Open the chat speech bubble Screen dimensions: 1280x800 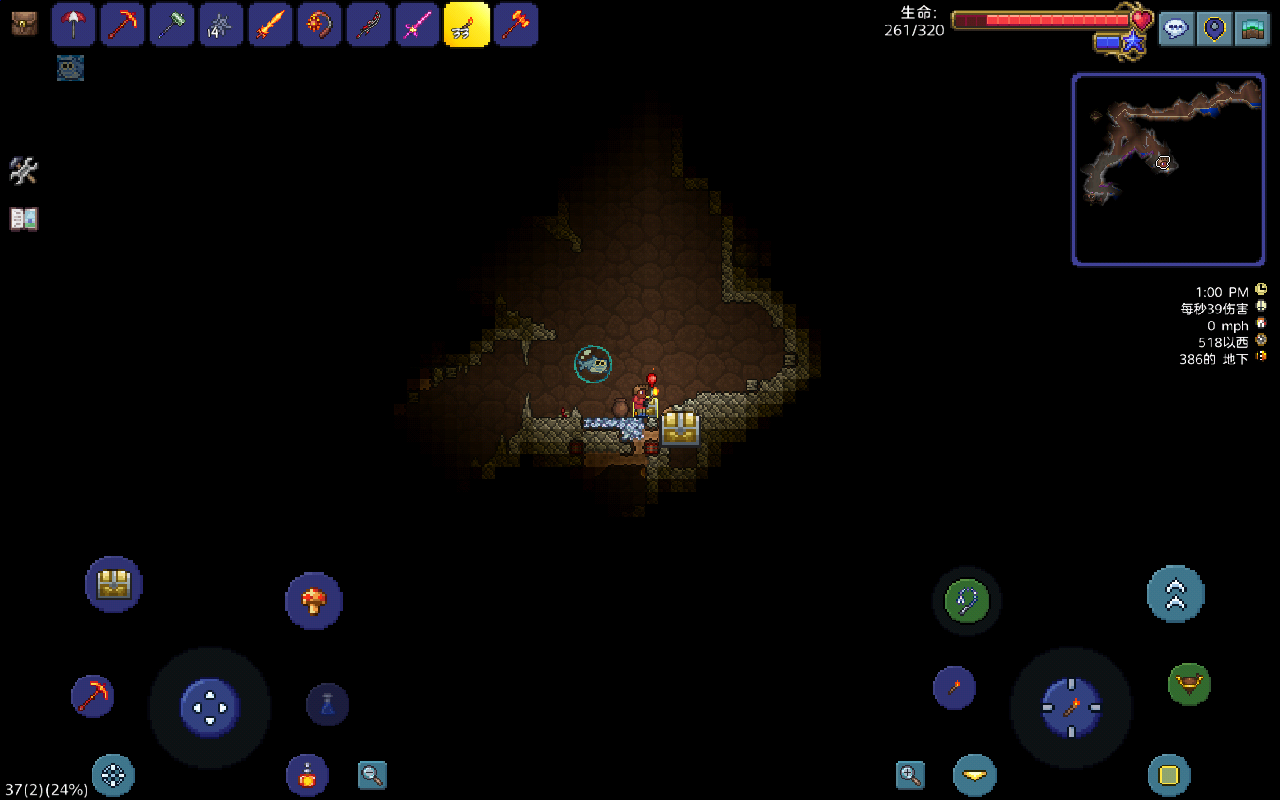tap(1176, 28)
